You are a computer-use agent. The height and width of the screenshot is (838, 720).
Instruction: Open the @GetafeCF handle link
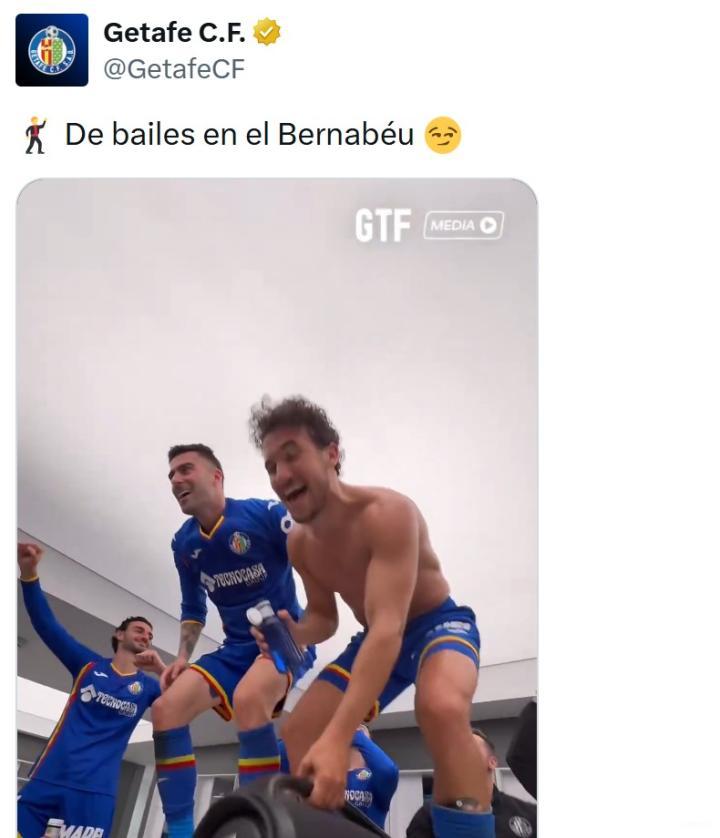173,69
